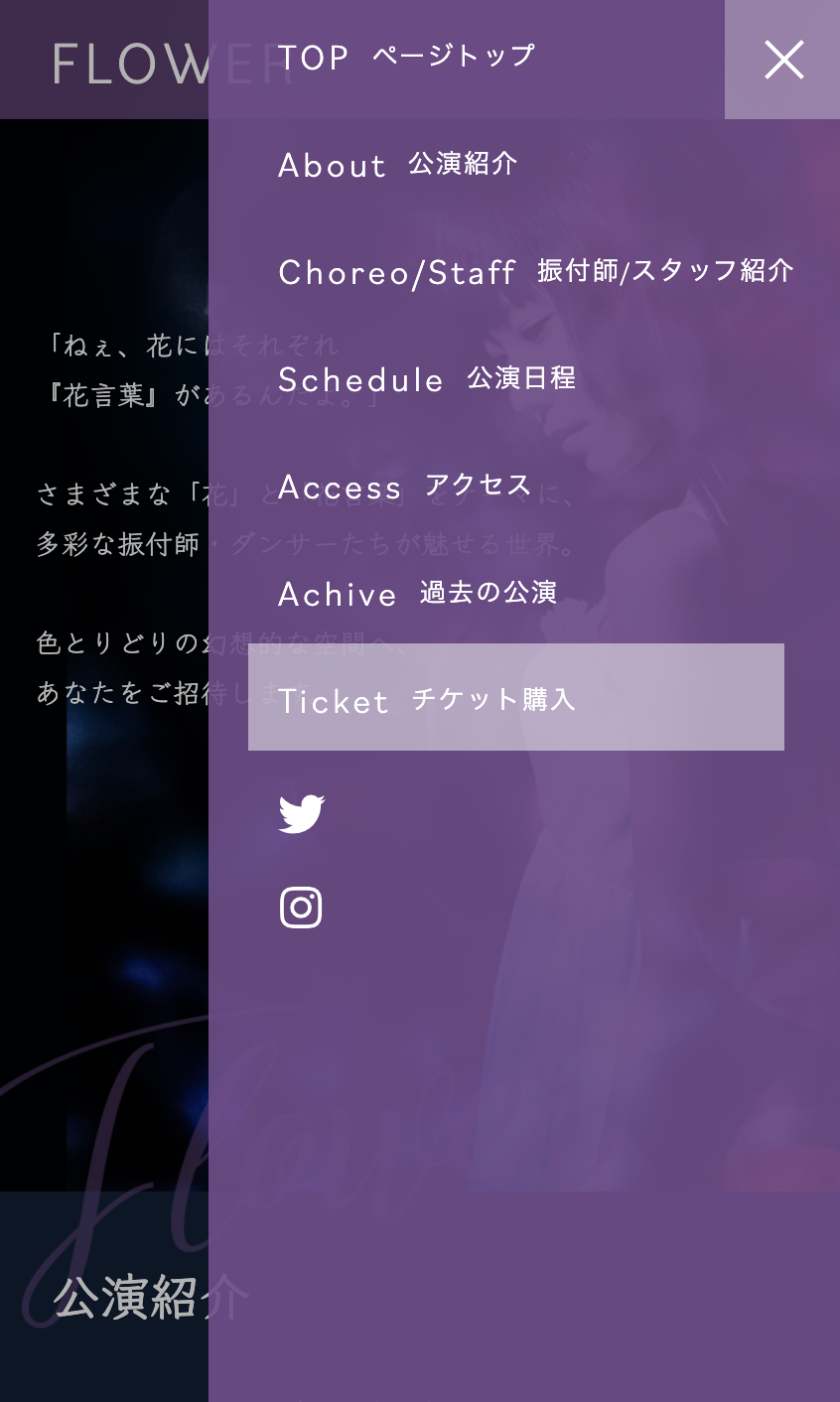View Schedule 公演日程
Screen dimensions: 840x1402
(427, 379)
